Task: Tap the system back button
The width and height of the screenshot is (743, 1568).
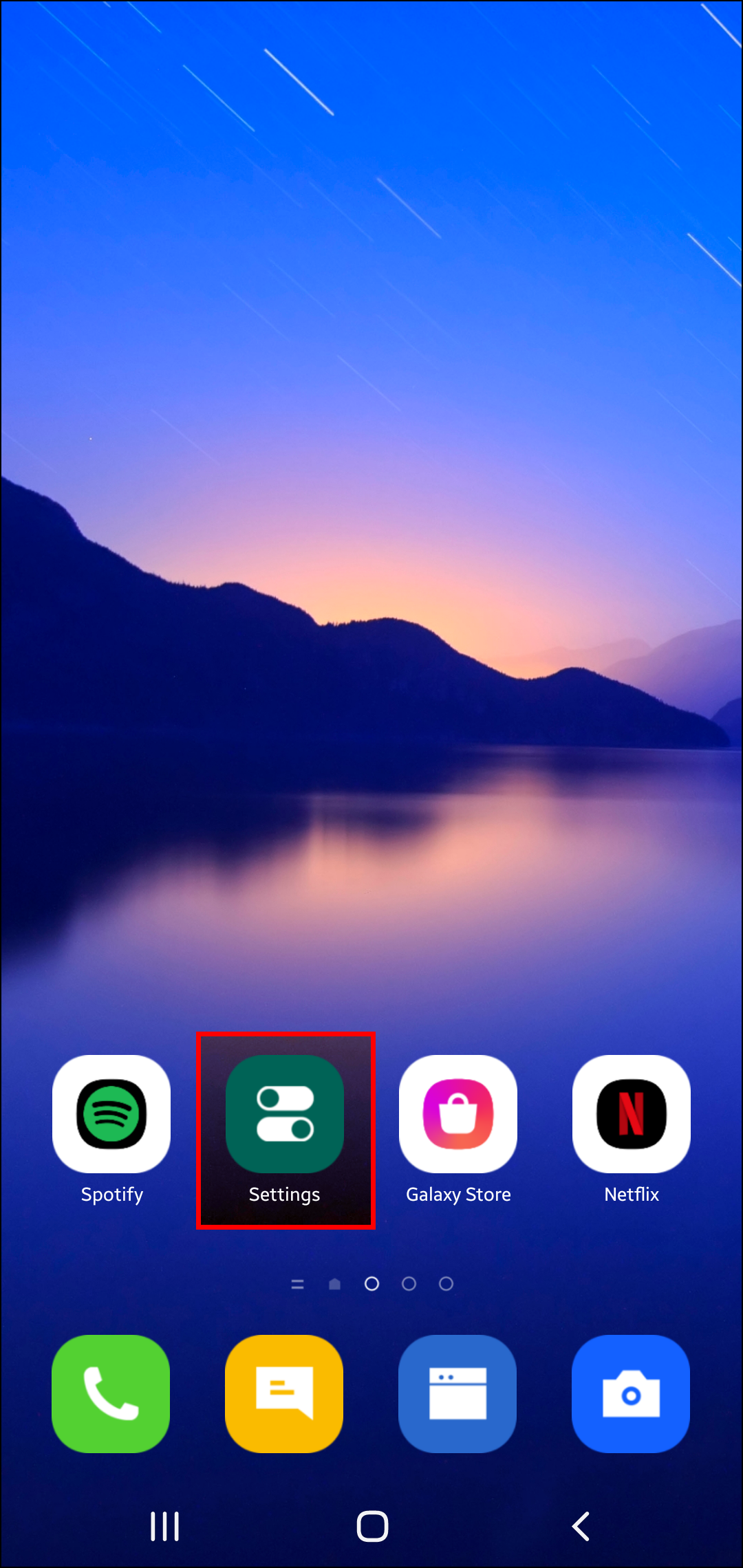Action: (x=581, y=1526)
